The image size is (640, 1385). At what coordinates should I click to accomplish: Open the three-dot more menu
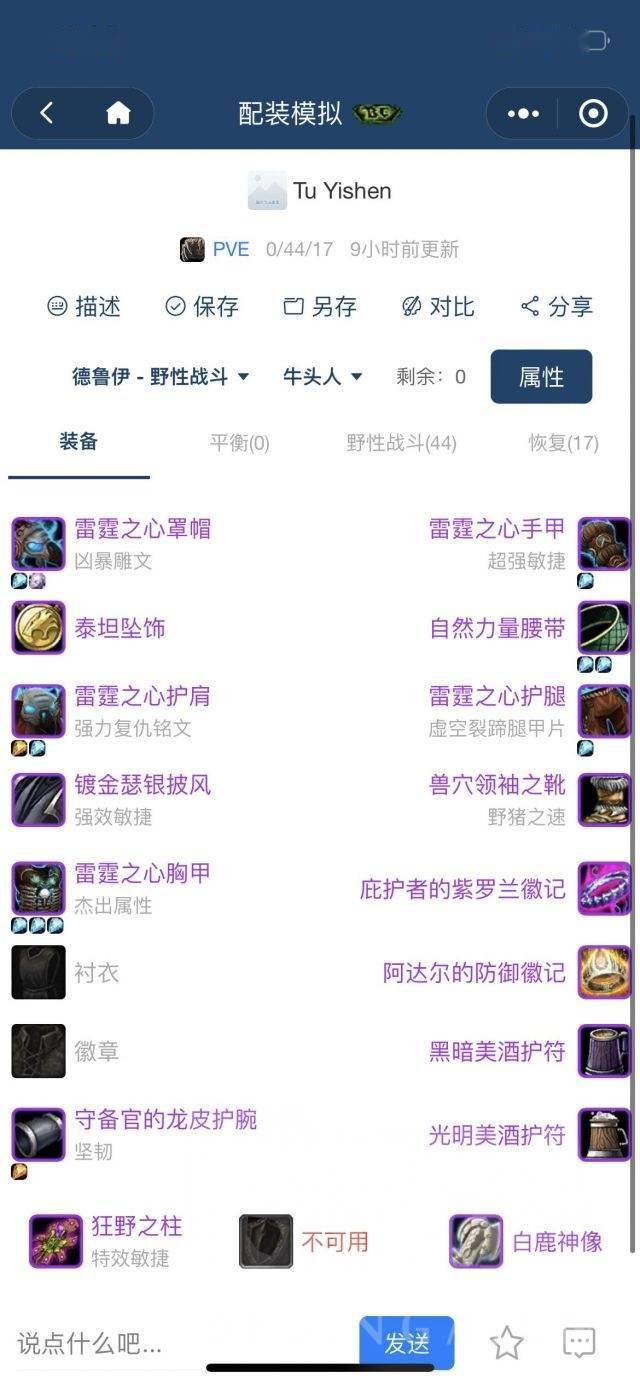523,114
